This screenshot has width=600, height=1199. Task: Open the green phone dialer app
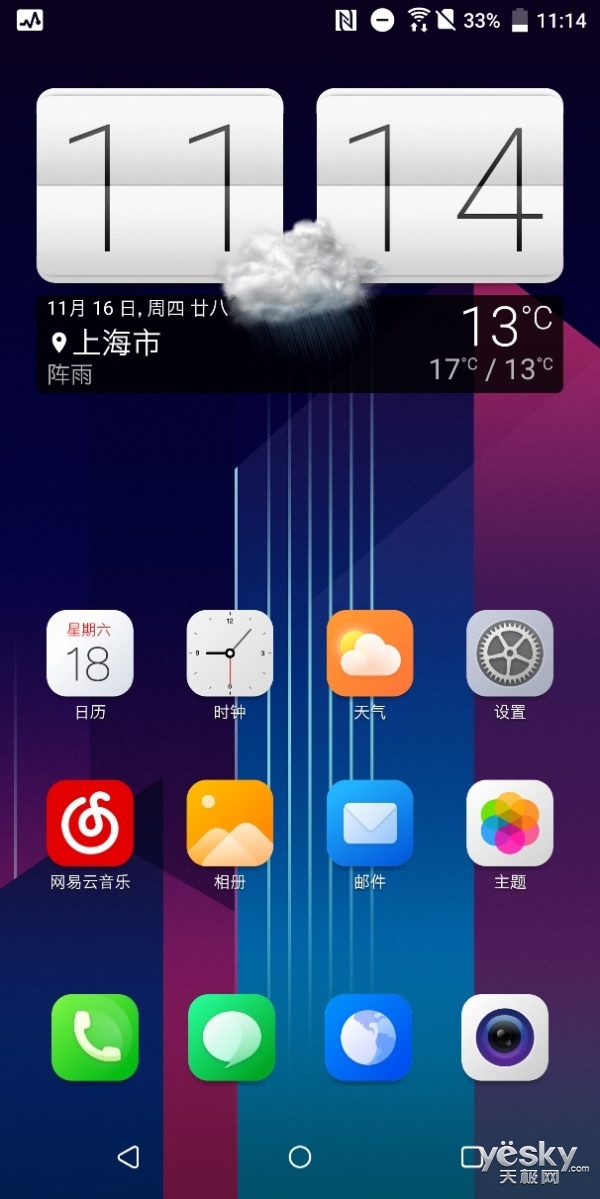pyautogui.click(x=95, y=1038)
